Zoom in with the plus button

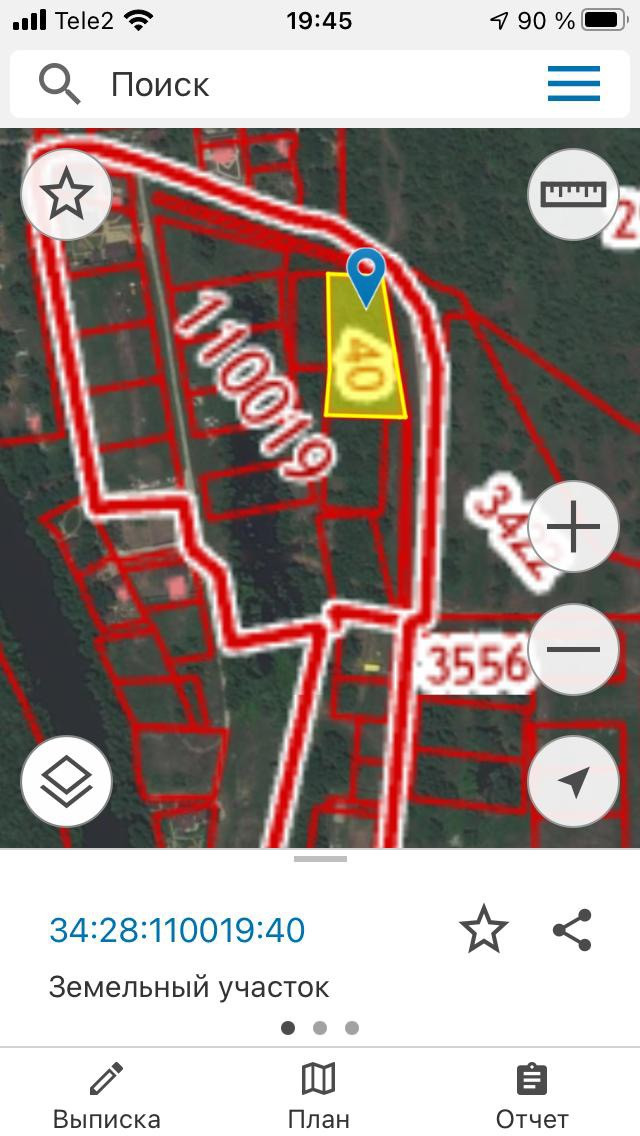point(573,526)
